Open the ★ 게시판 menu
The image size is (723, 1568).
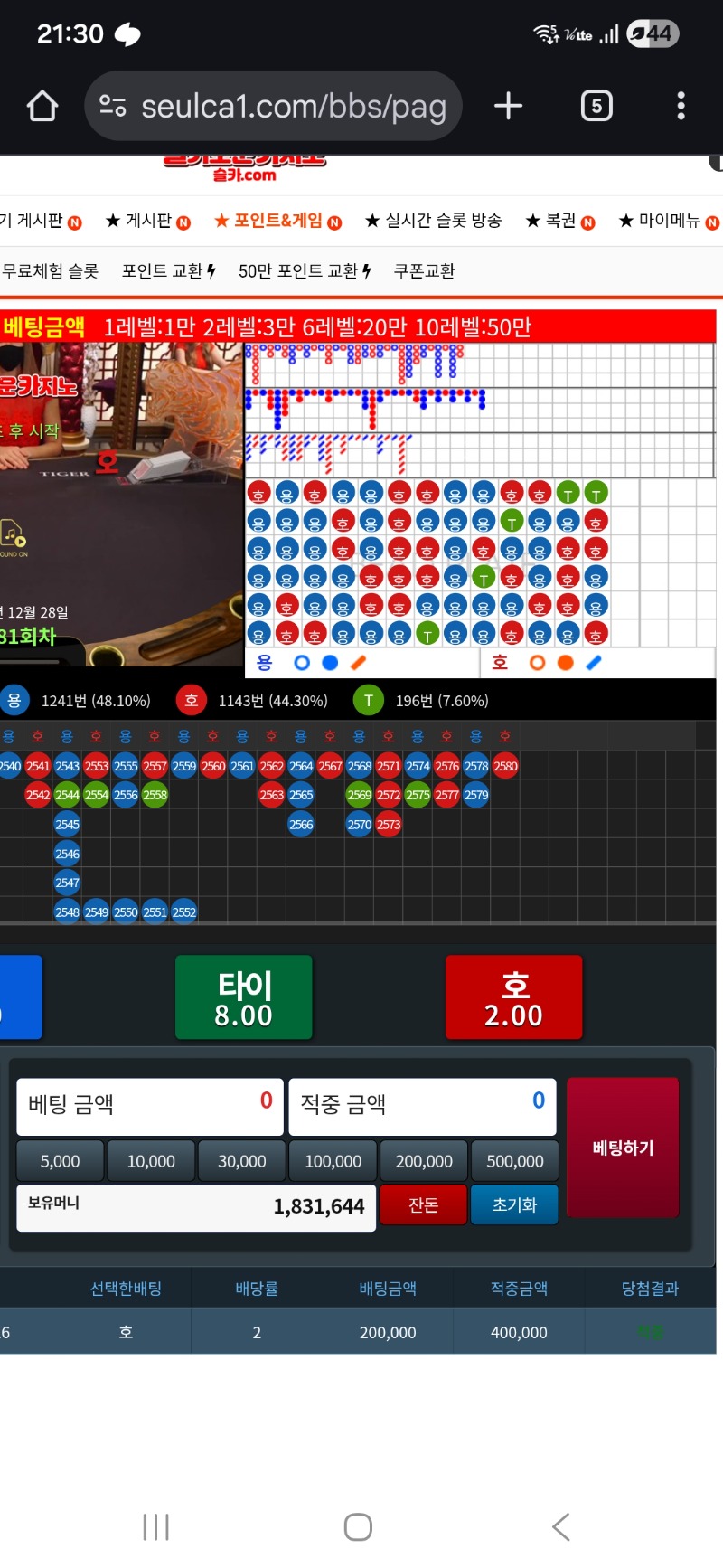coord(147,221)
